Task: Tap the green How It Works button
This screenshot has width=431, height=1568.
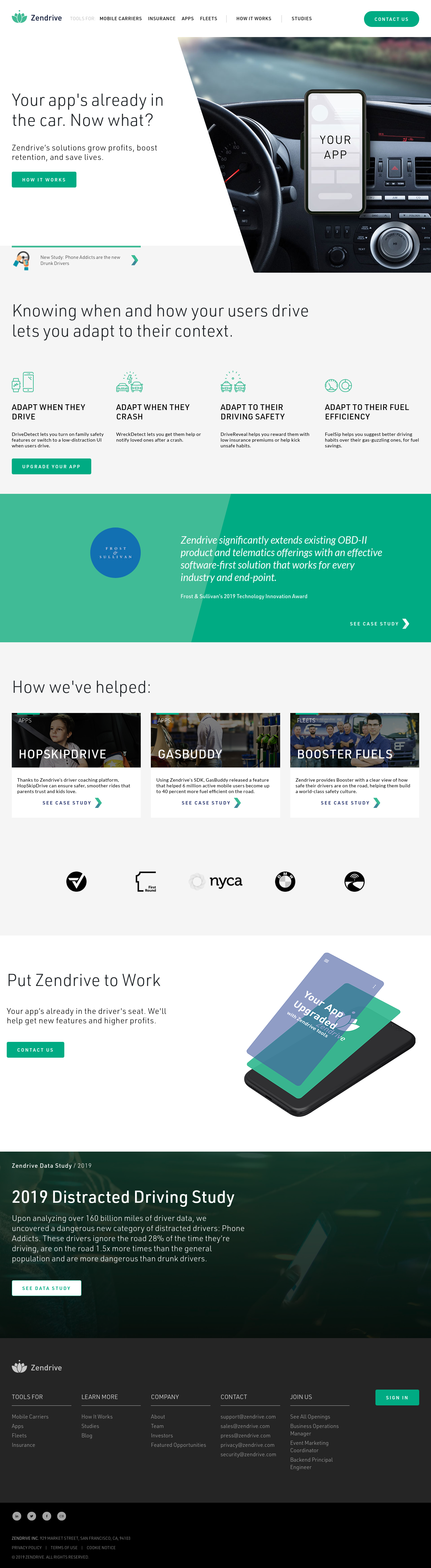Action: 44,179
